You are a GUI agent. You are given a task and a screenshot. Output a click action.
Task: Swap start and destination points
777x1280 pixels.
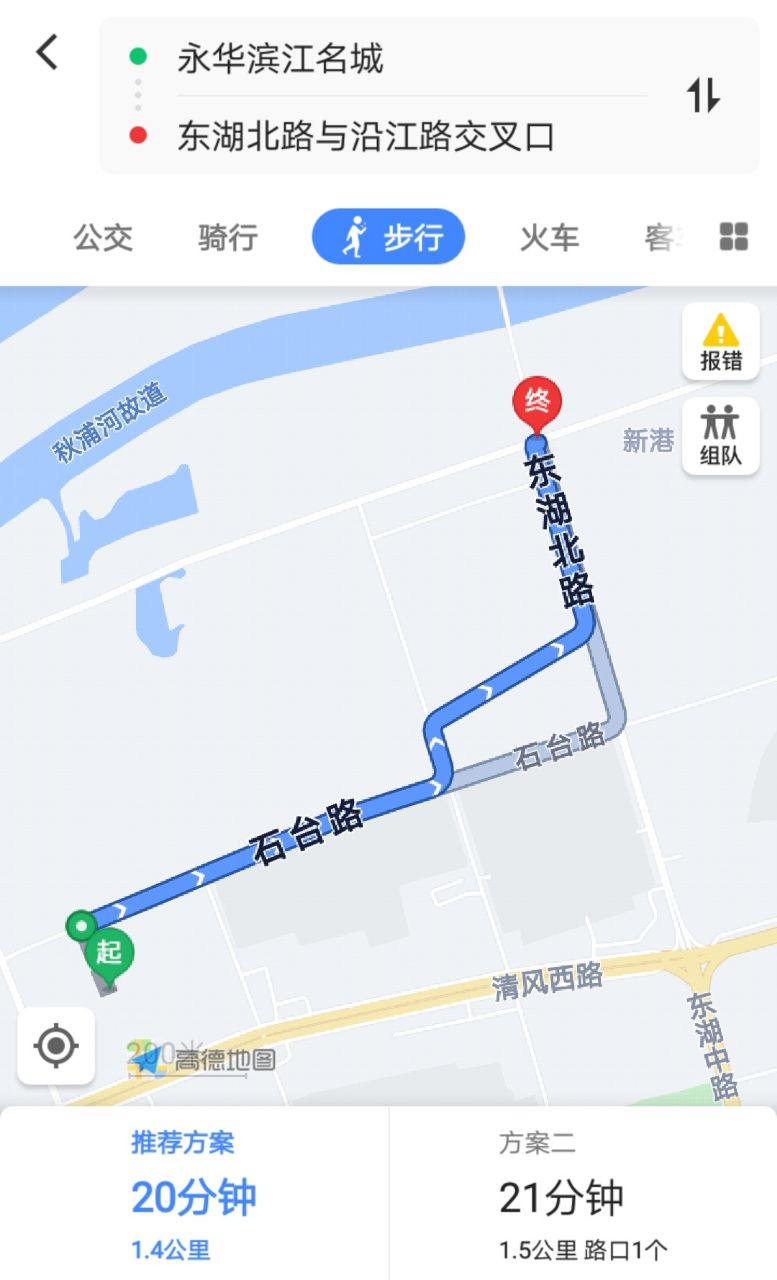coord(703,96)
